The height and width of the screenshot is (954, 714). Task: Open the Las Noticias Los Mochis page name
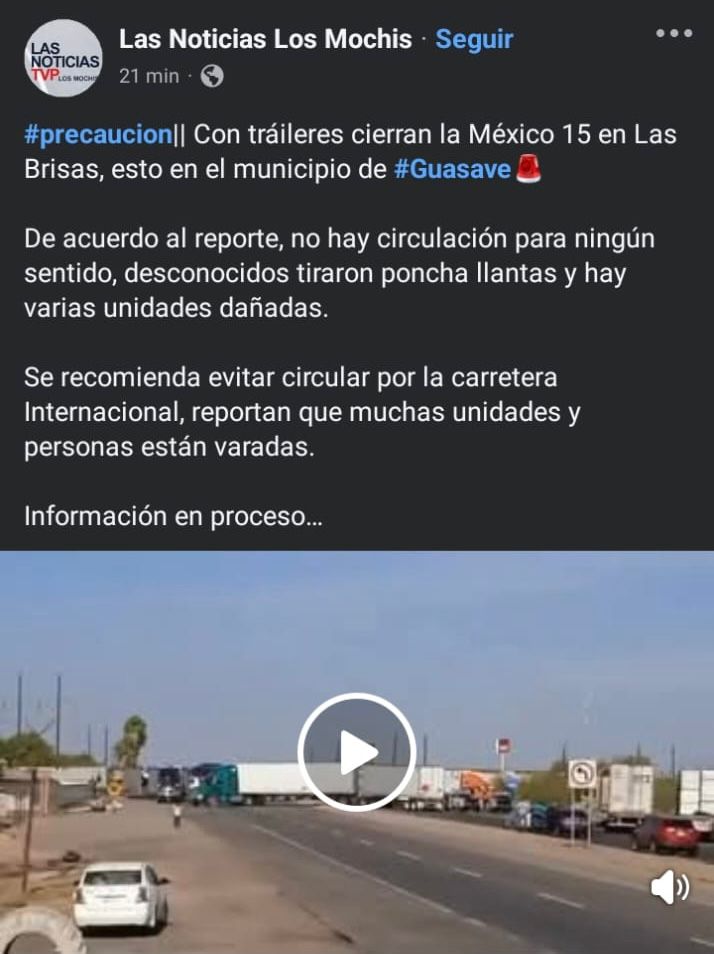[x=265, y=40]
